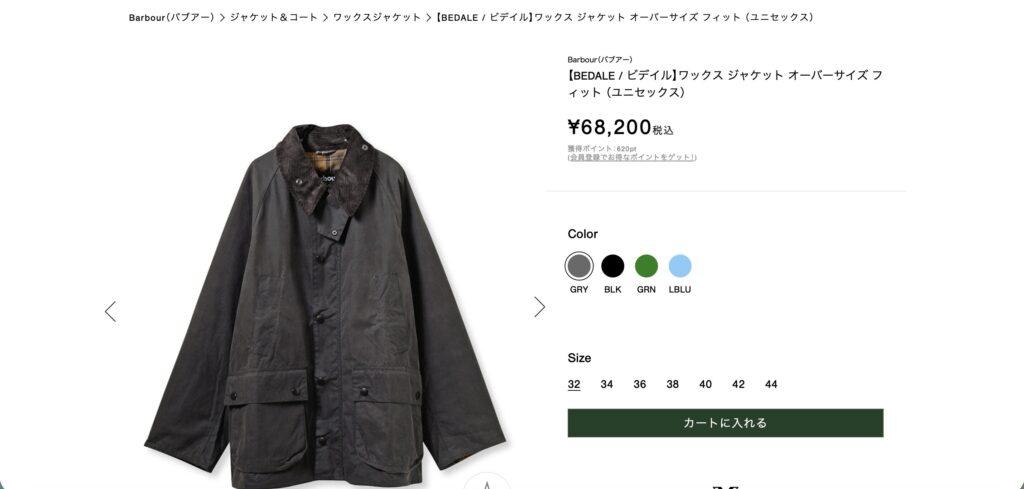This screenshot has height=489, width=1024.
Task: Open the Barbour(バブアー) breadcrumb link
Action: 171,17
